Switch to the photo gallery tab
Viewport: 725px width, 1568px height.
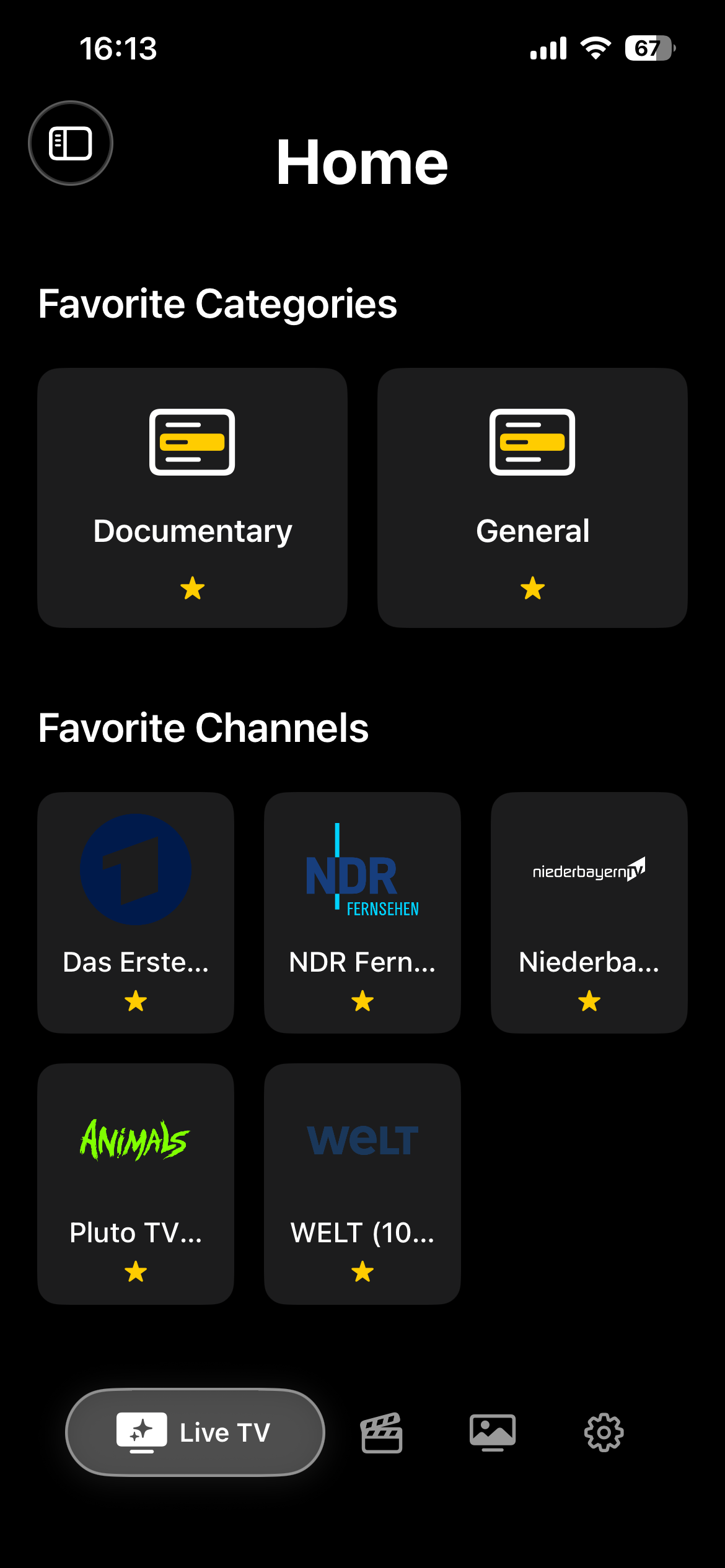(493, 1432)
